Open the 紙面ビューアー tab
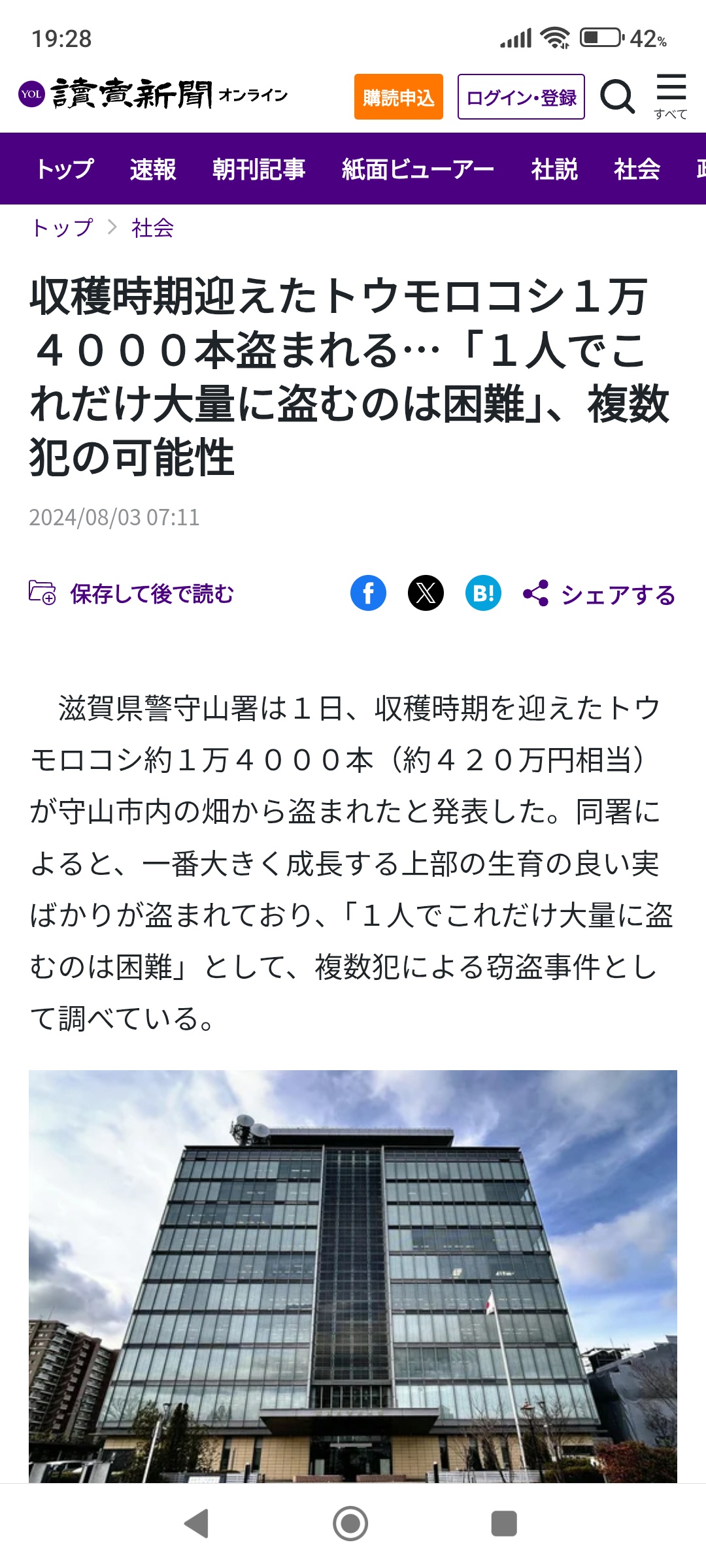This screenshot has height=1568, width=706. click(418, 169)
